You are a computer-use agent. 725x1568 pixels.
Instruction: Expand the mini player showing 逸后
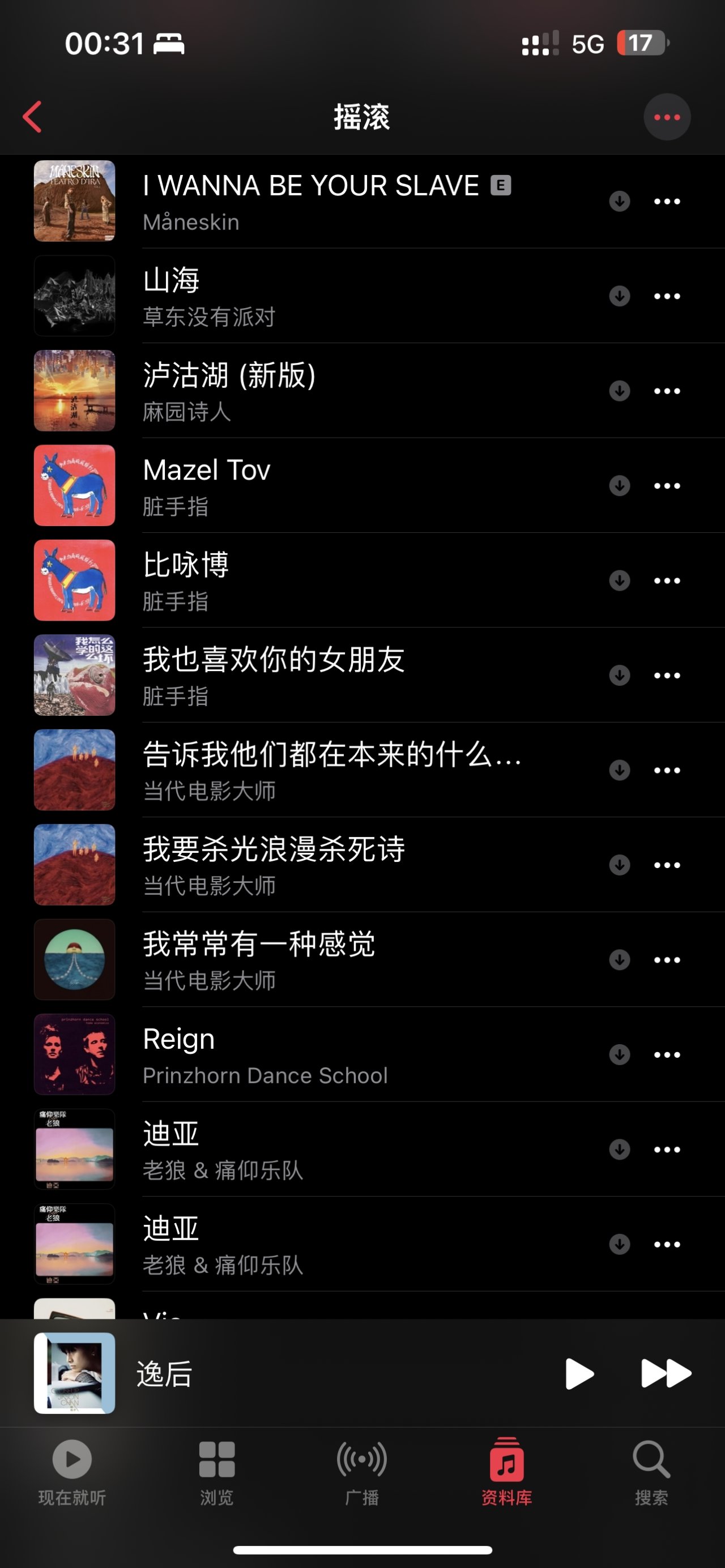click(274, 1373)
